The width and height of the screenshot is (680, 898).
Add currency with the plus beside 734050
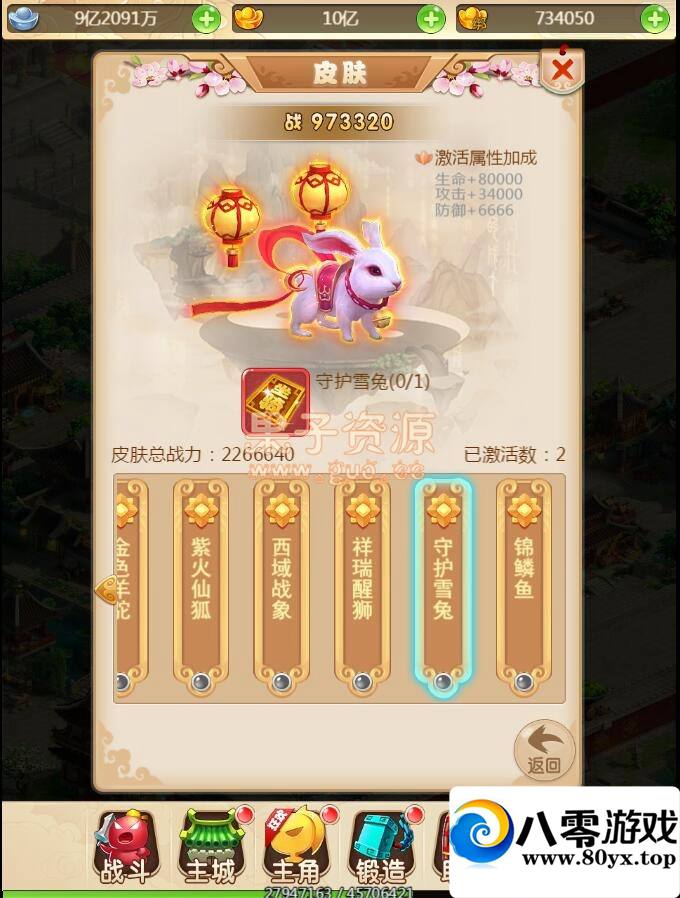(x=655, y=18)
